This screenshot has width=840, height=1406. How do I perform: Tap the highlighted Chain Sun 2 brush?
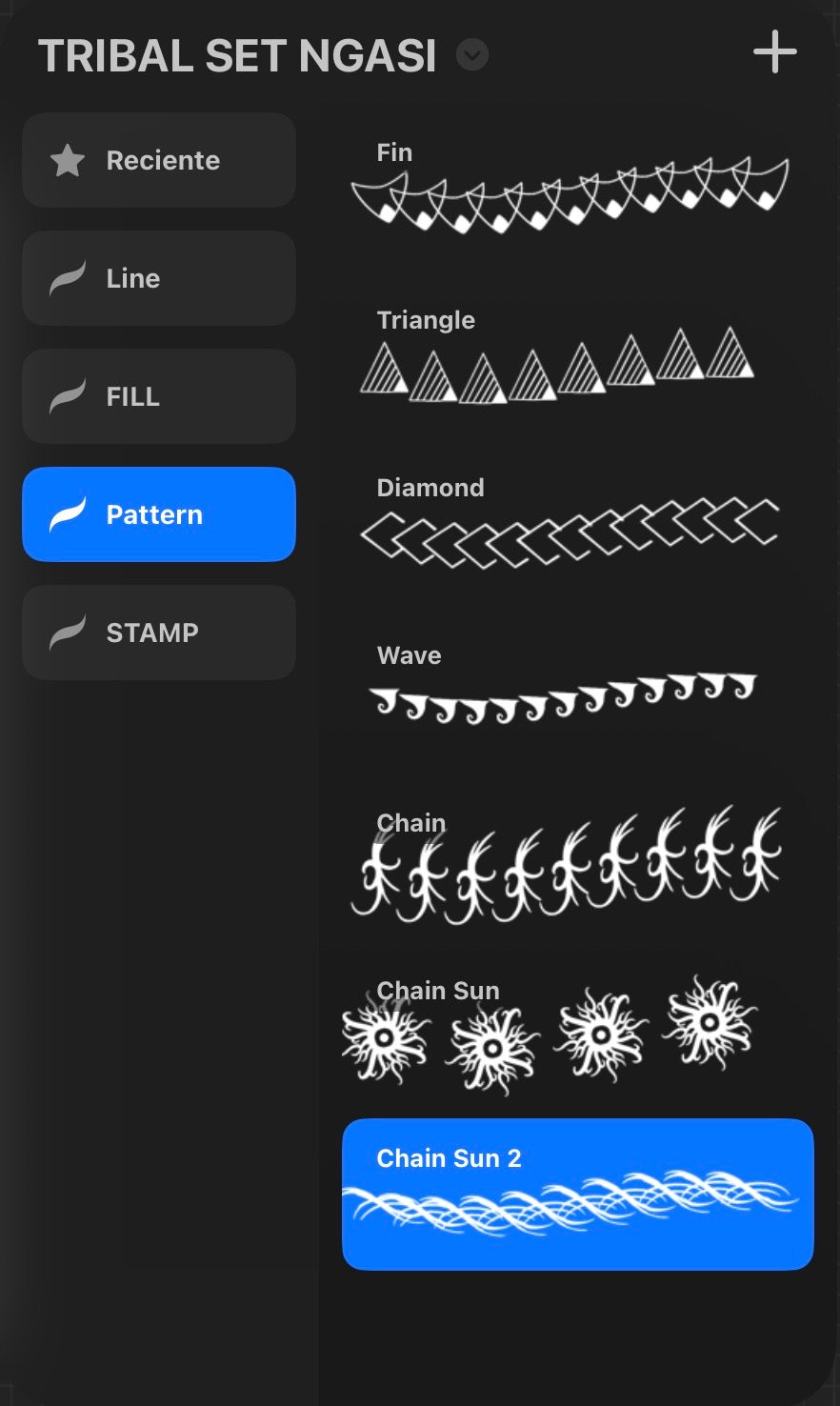(x=577, y=1194)
